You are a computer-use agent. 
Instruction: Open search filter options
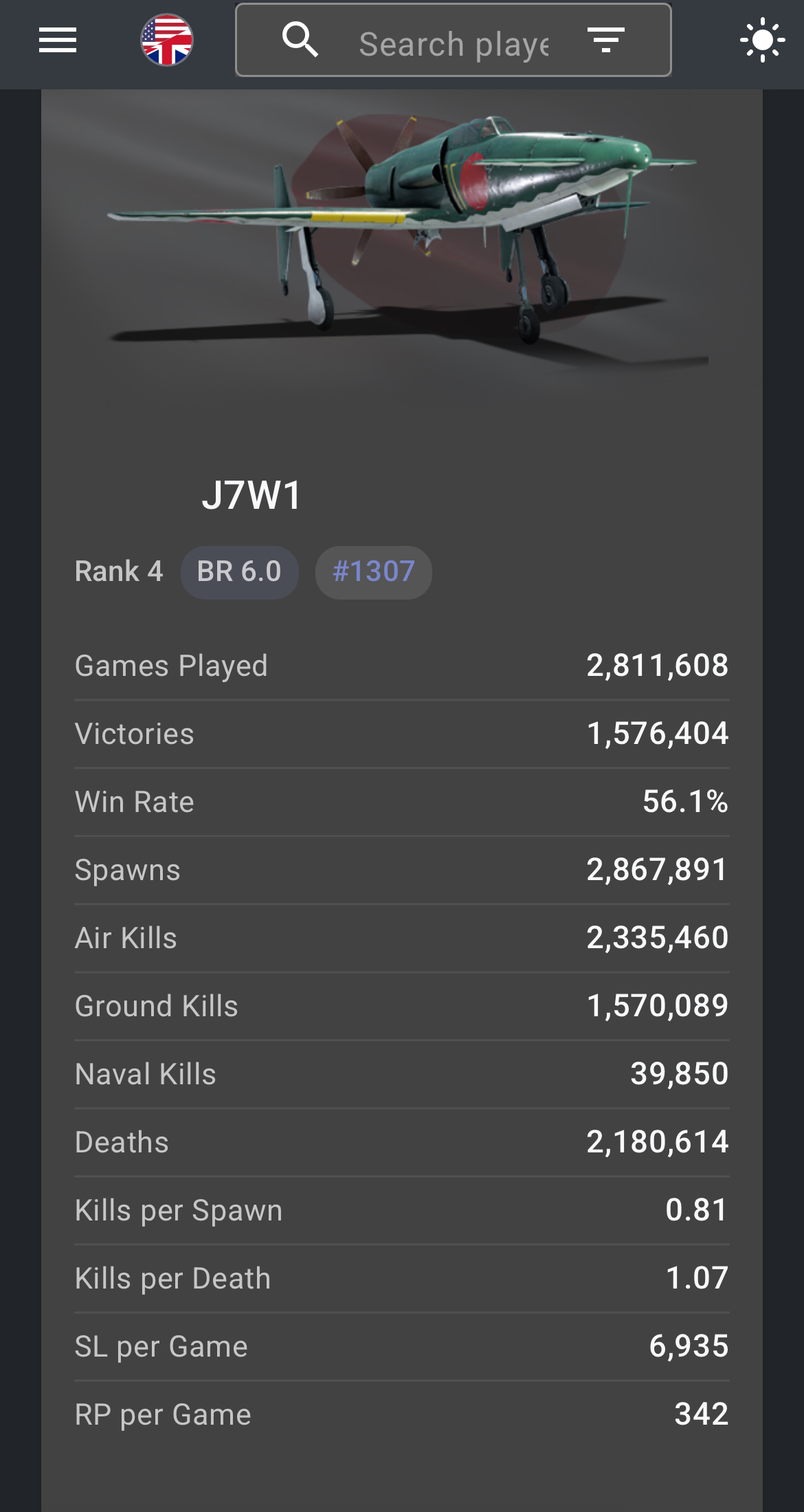point(605,41)
